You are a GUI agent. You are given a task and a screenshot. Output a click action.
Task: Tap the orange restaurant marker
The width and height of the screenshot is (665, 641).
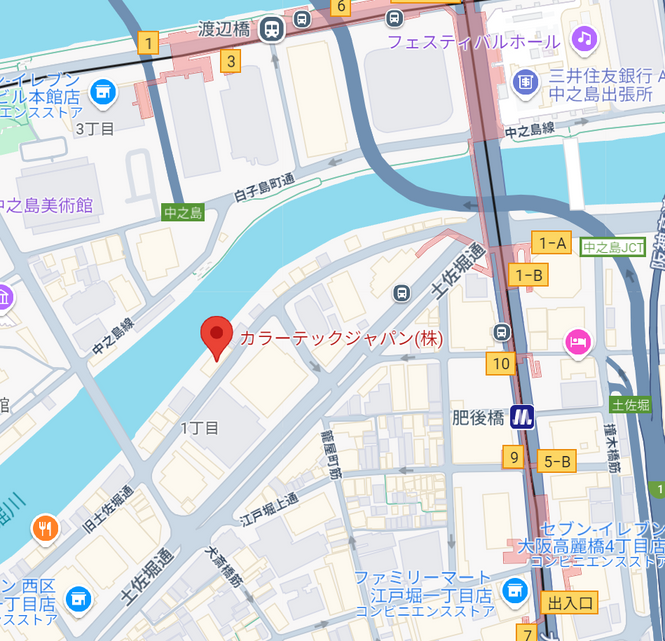(45, 526)
